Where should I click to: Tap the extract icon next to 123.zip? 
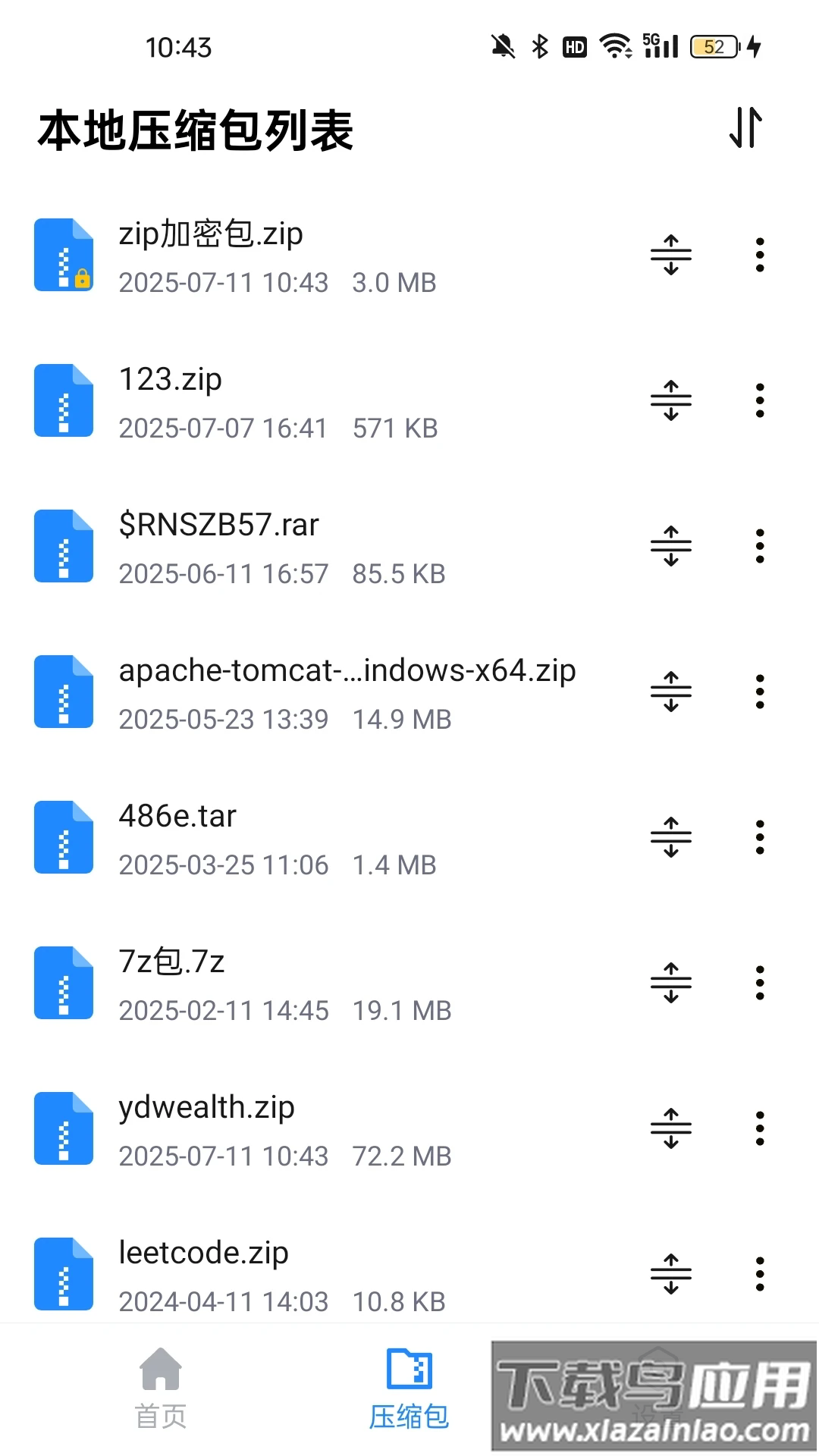(x=670, y=400)
